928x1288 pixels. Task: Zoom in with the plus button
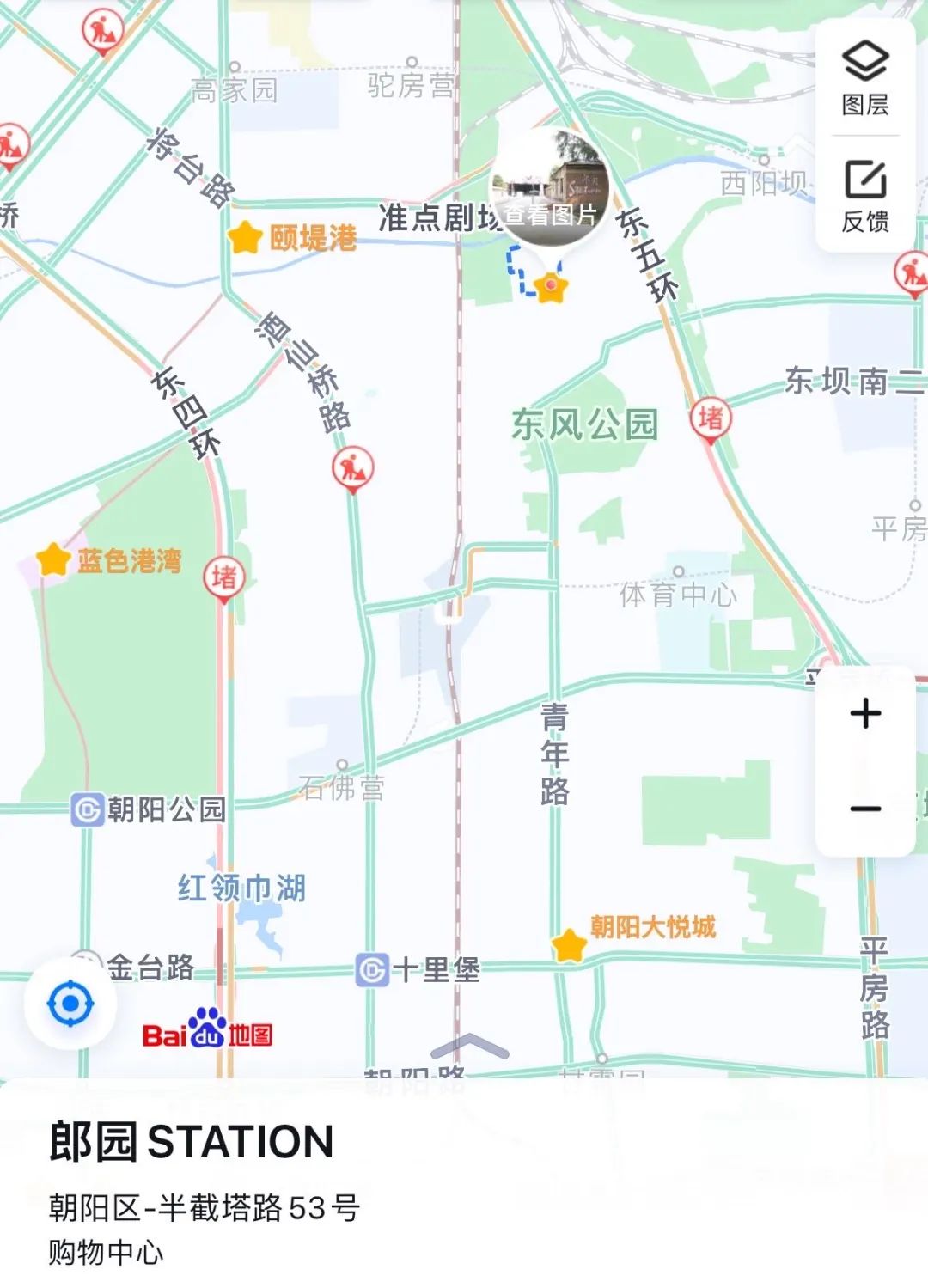(x=865, y=714)
